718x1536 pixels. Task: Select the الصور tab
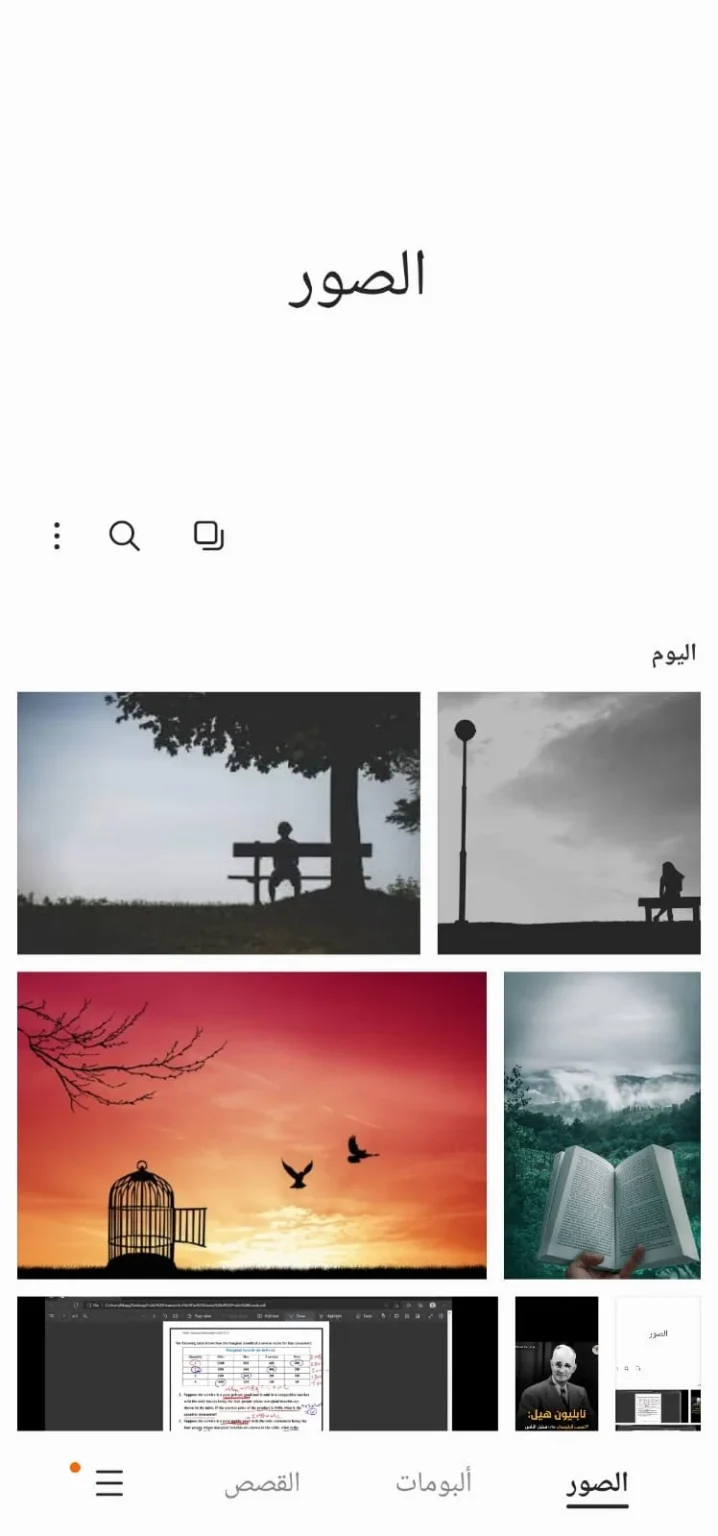(x=597, y=1483)
